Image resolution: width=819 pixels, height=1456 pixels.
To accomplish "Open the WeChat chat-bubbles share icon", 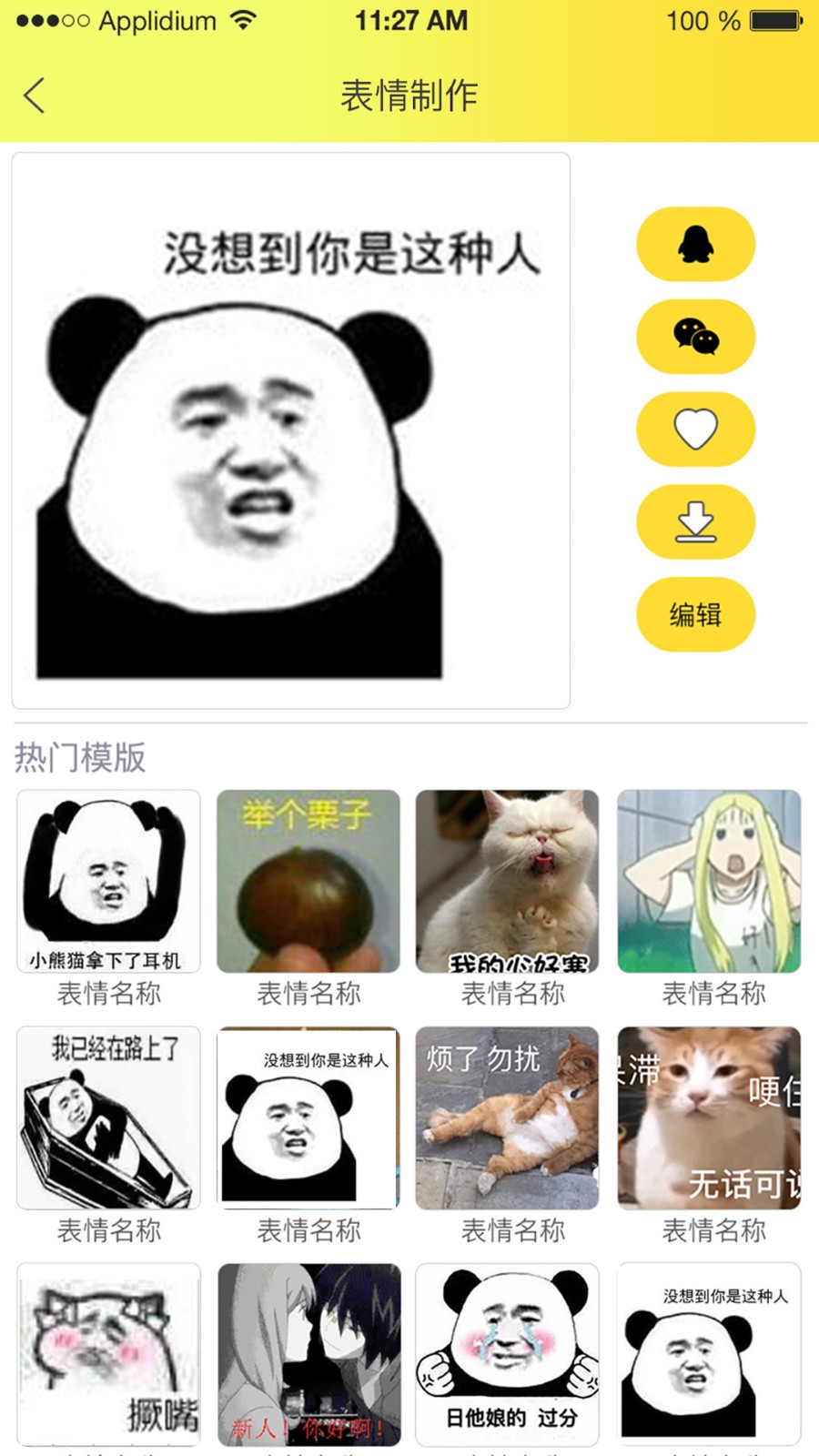I will (x=695, y=338).
